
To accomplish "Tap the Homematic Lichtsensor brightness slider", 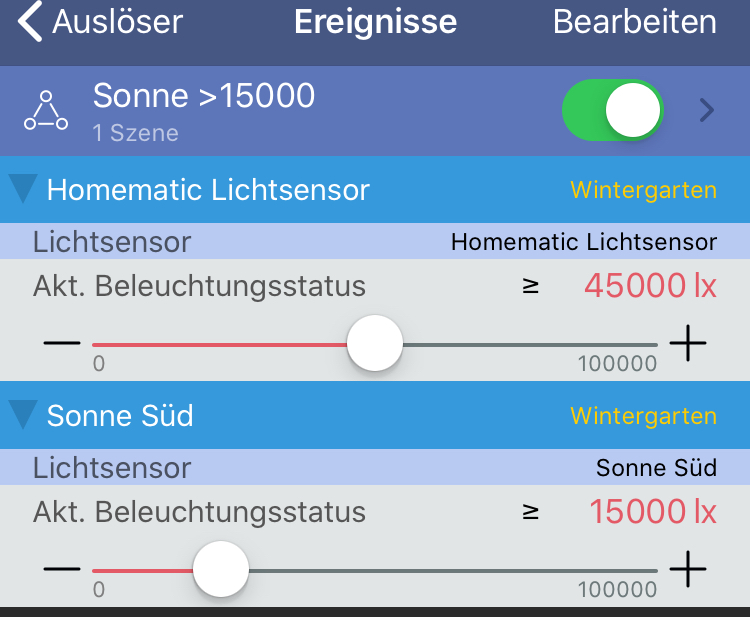I will [375, 343].
